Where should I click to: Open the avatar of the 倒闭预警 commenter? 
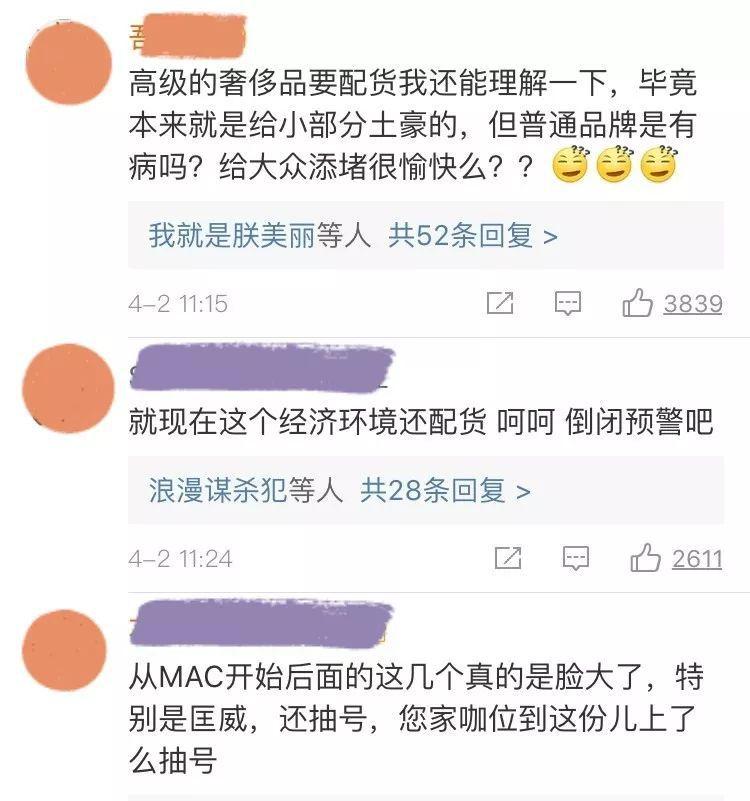[x=64, y=387]
